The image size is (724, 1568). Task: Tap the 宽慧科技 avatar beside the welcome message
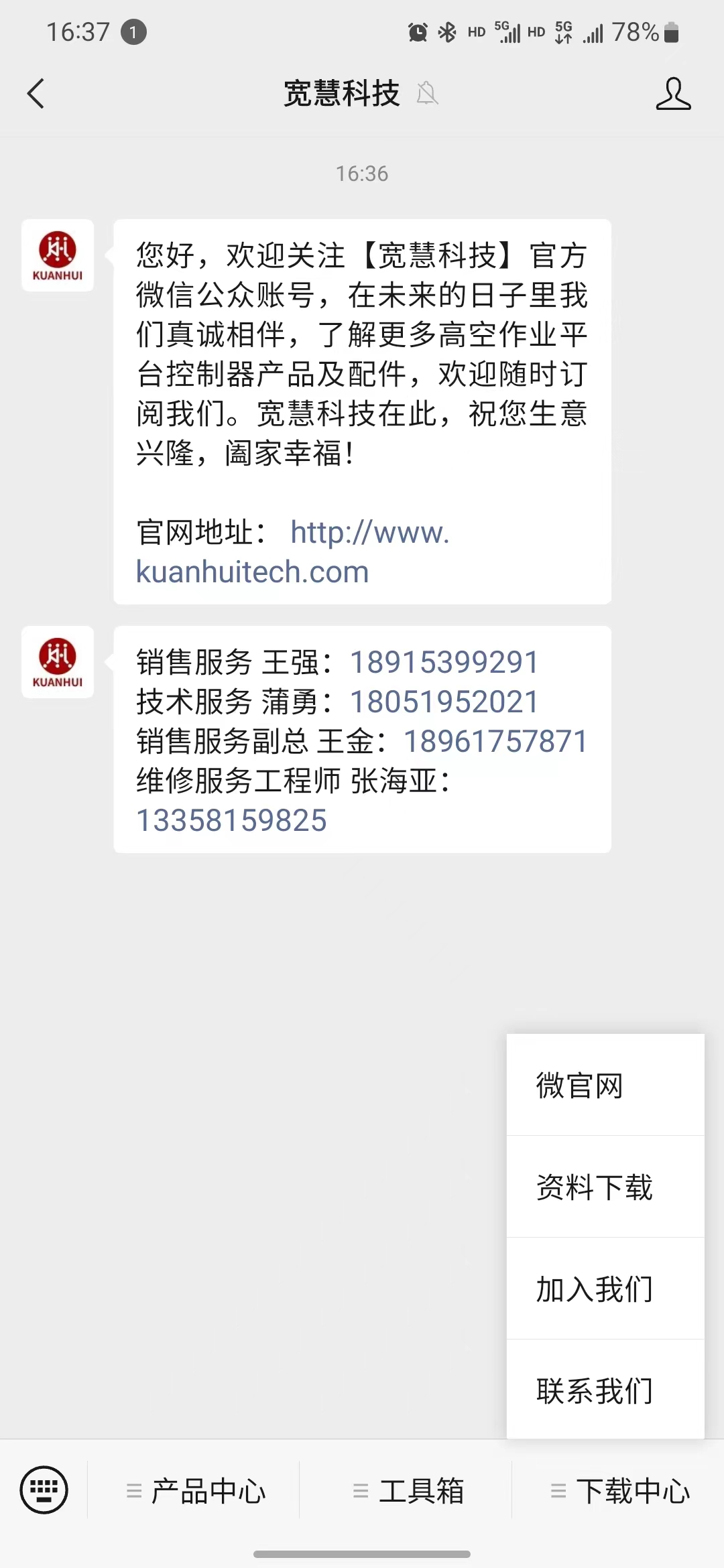pyautogui.click(x=58, y=255)
